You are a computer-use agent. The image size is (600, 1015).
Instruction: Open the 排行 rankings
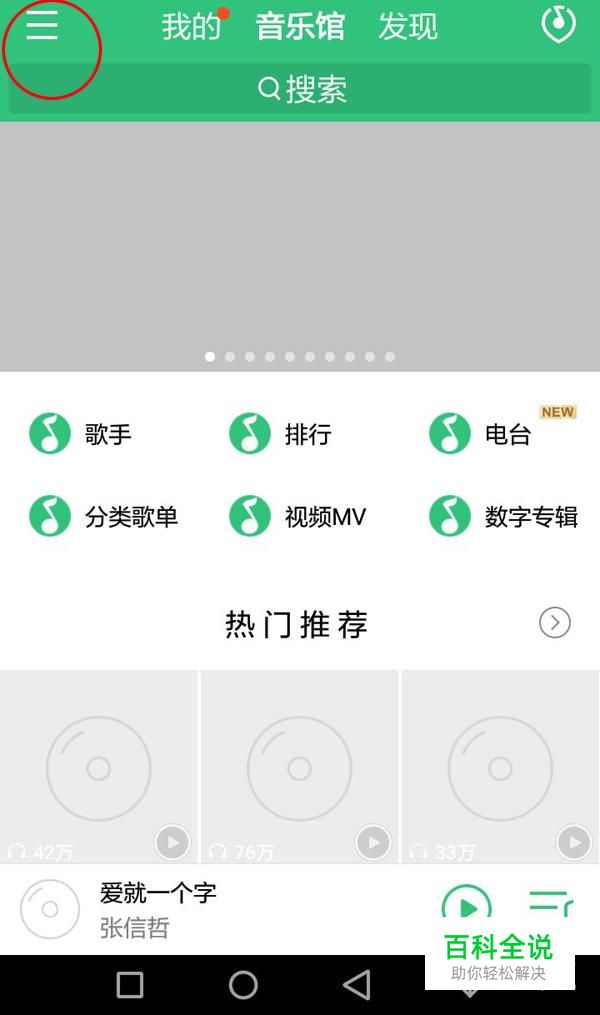click(x=281, y=433)
